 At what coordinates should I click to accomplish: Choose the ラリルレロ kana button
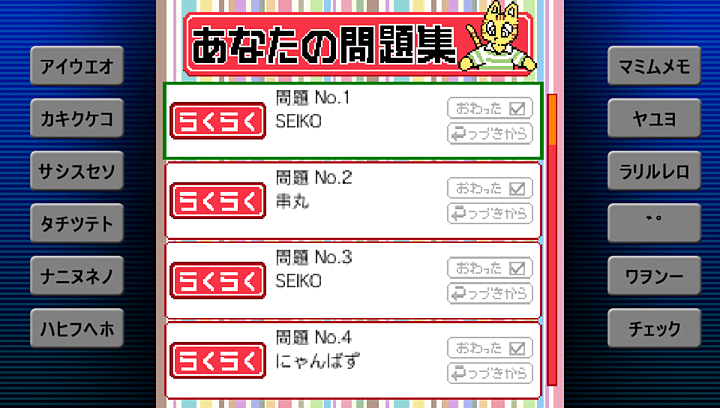click(654, 170)
